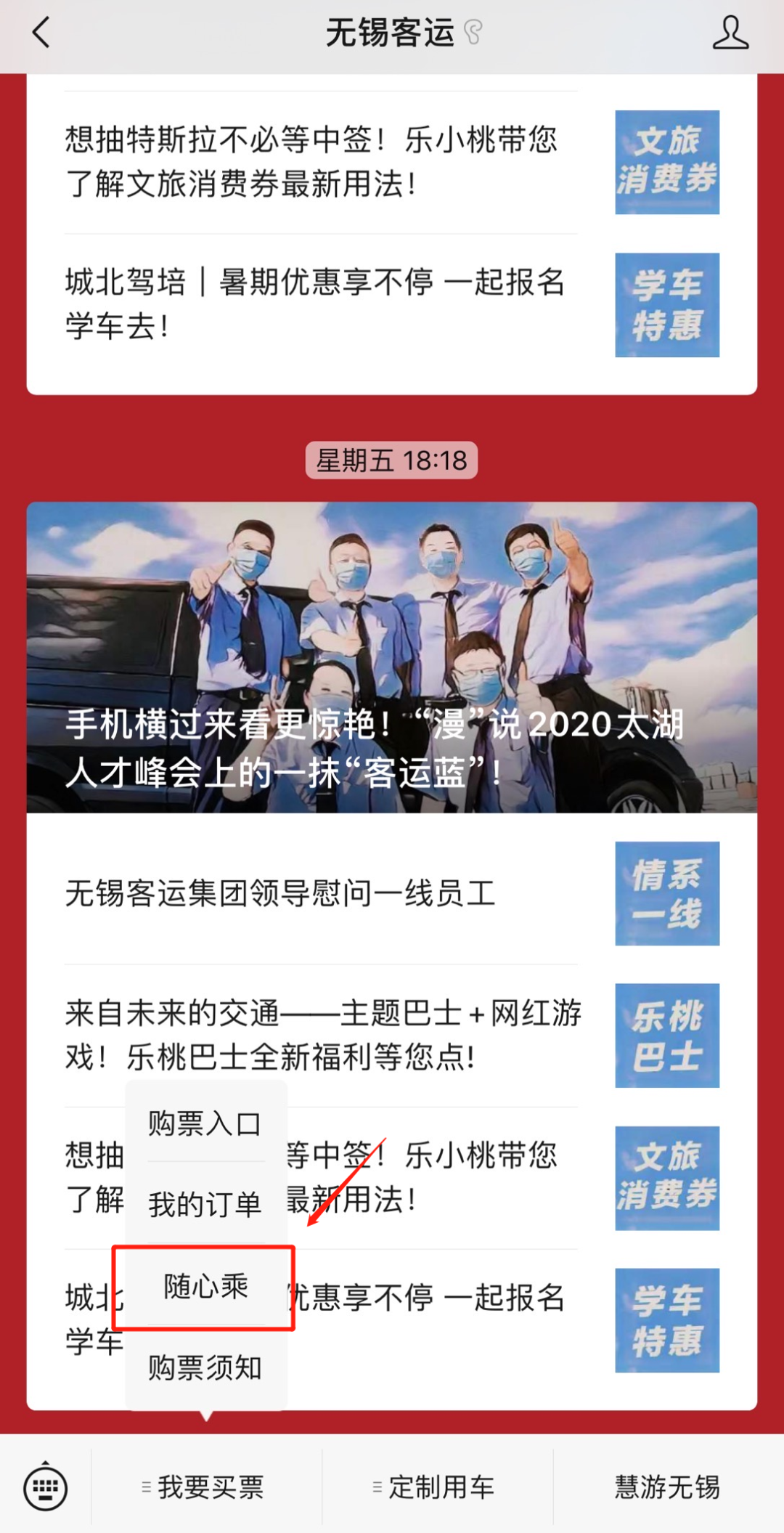Viewport: 784px width, 1533px height.
Task: Choose 随心乘 in the popup menu
Action: tap(205, 1287)
